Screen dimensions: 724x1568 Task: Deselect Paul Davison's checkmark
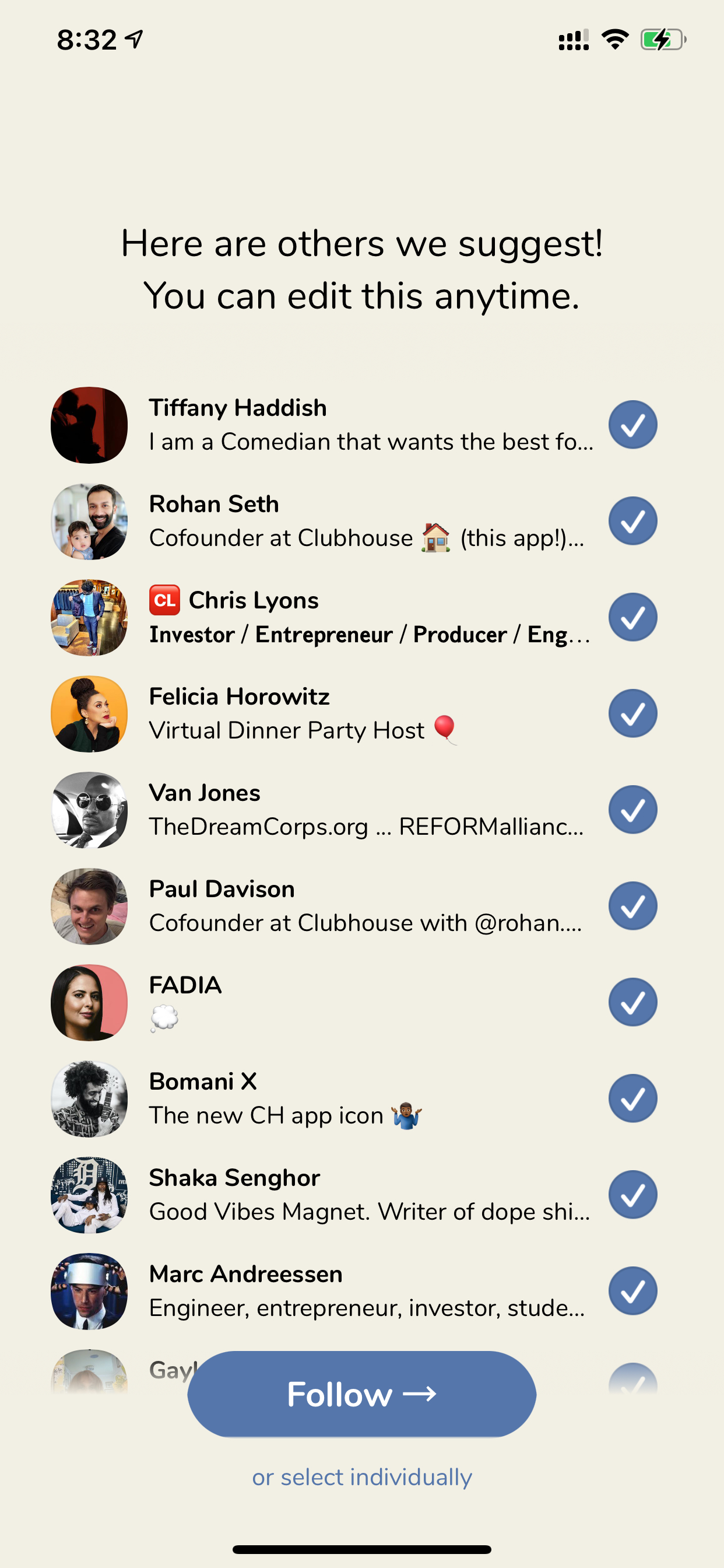point(632,905)
